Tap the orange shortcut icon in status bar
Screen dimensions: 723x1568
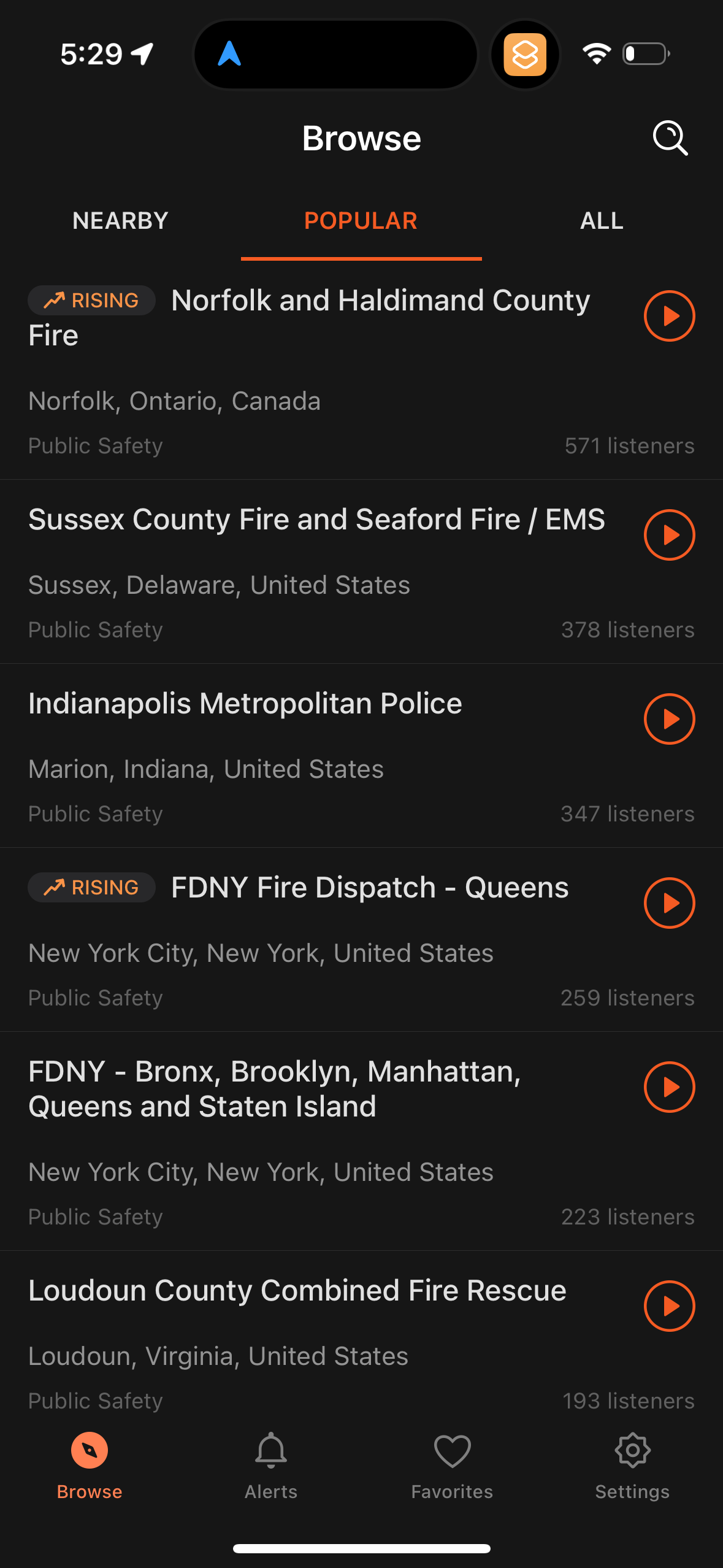[x=526, y=54]
